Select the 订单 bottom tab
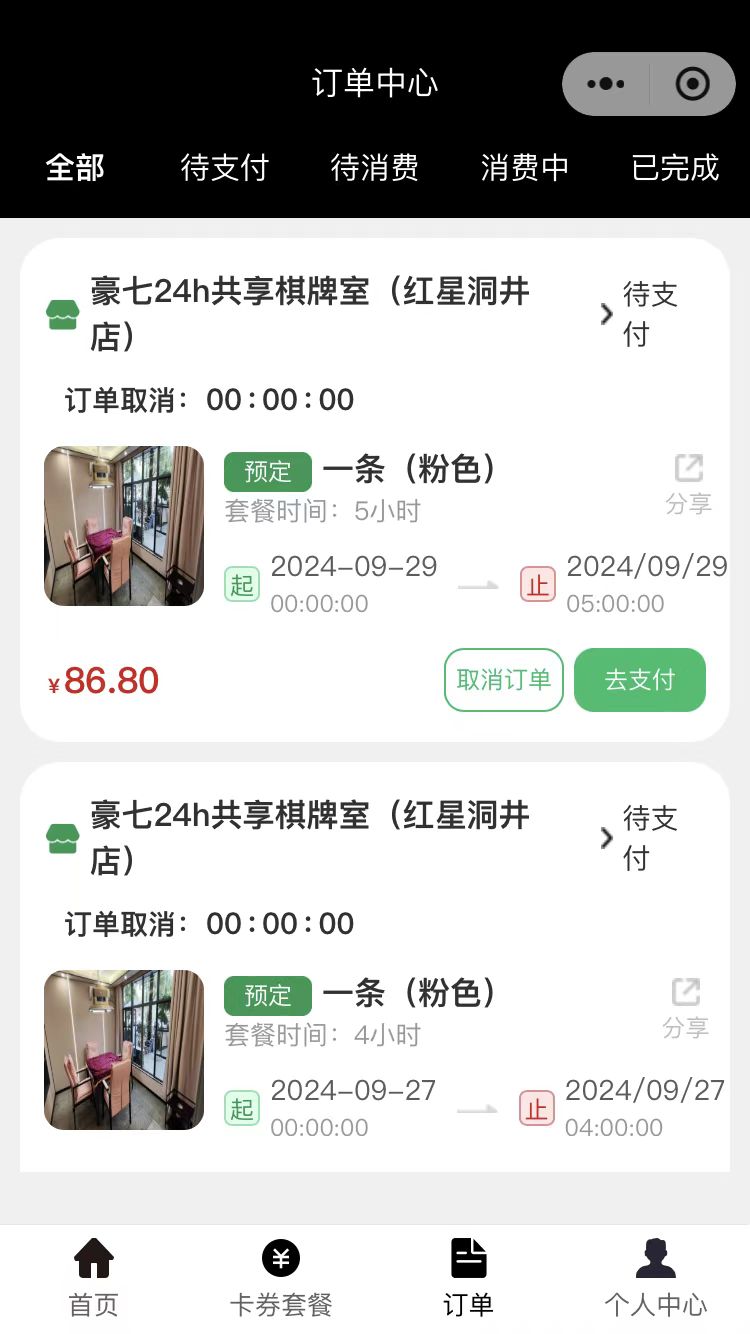This screenshot has width=750, height=1334. pos(468,1278)
